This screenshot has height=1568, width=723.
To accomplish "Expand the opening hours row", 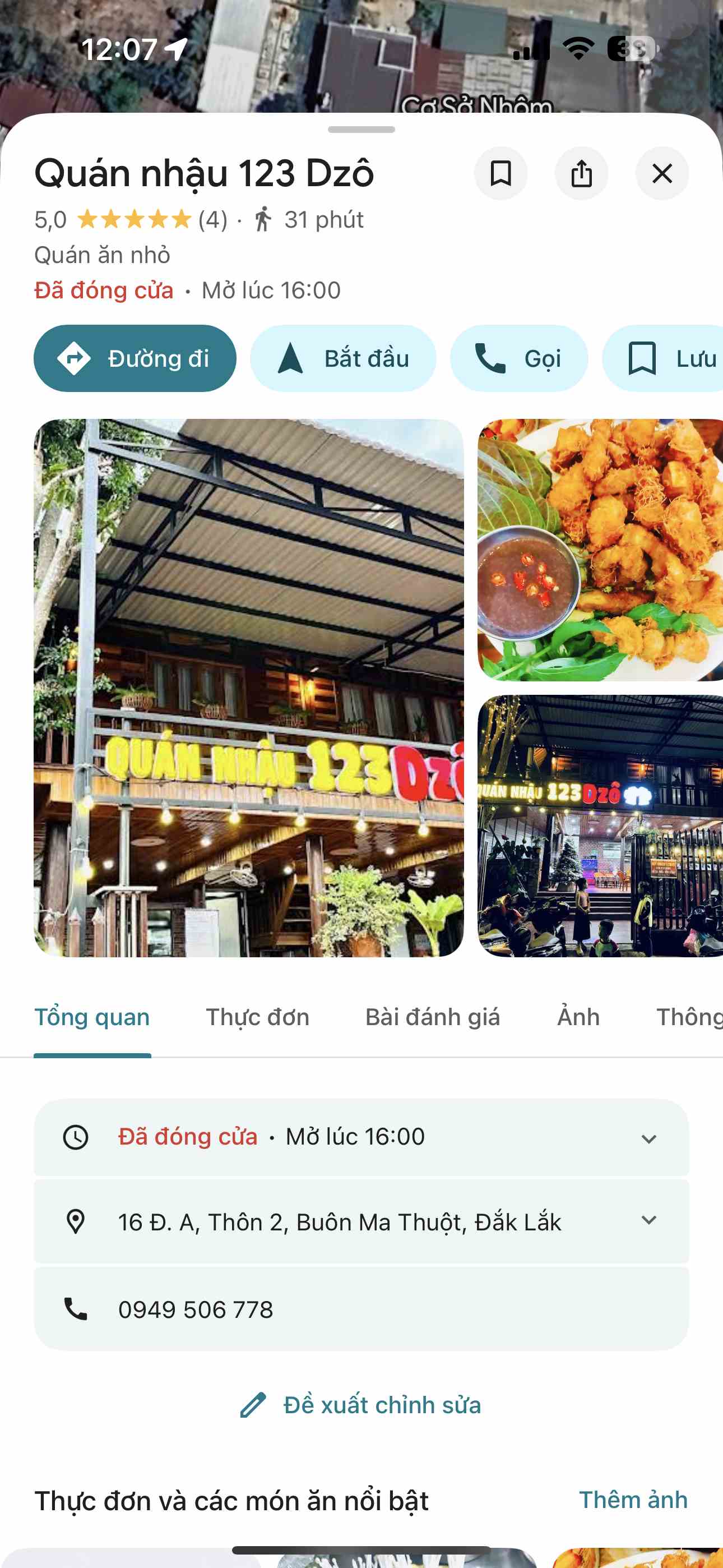I will pyautogui.click(x=361, y=1137).
